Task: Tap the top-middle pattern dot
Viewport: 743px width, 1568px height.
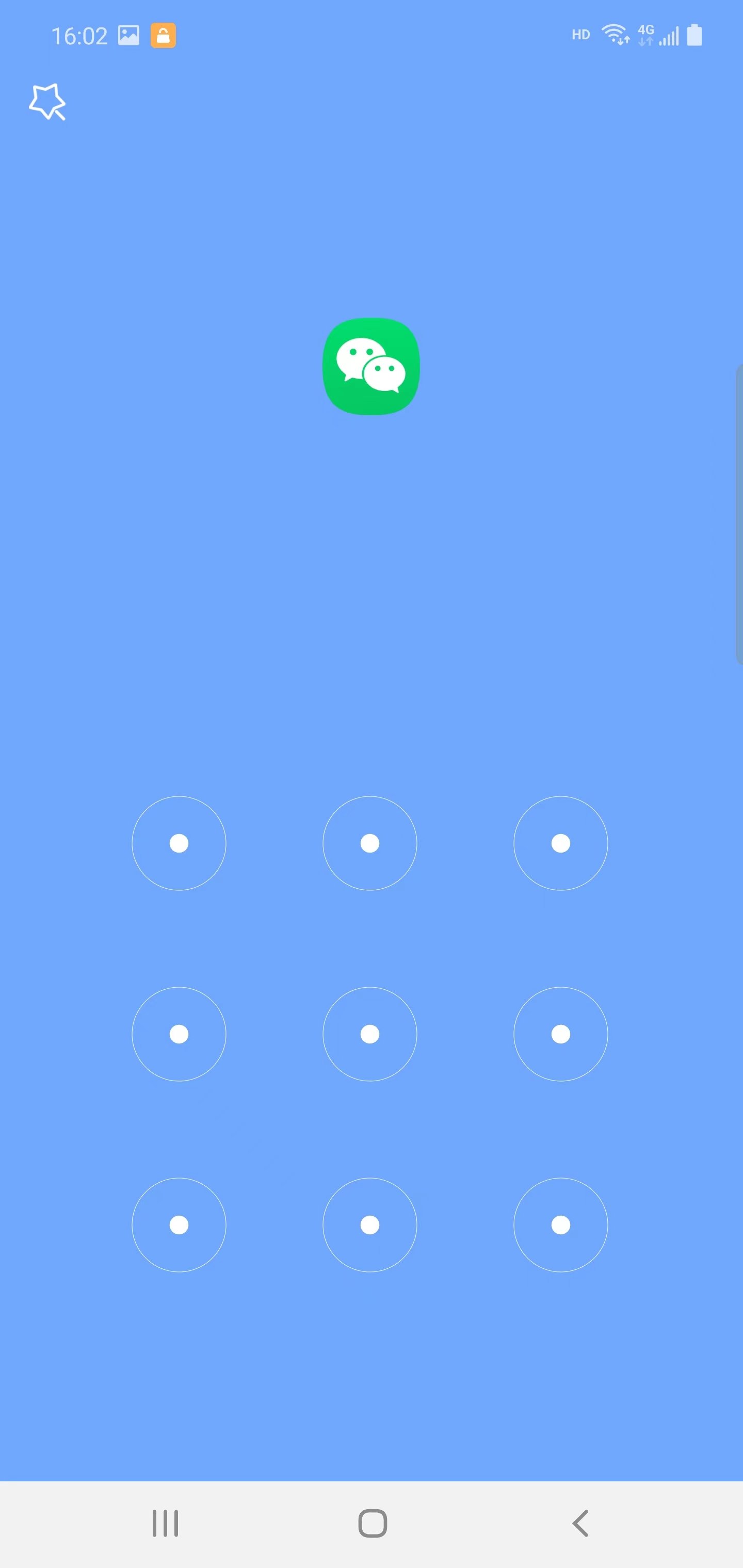Action: (369, 844)
